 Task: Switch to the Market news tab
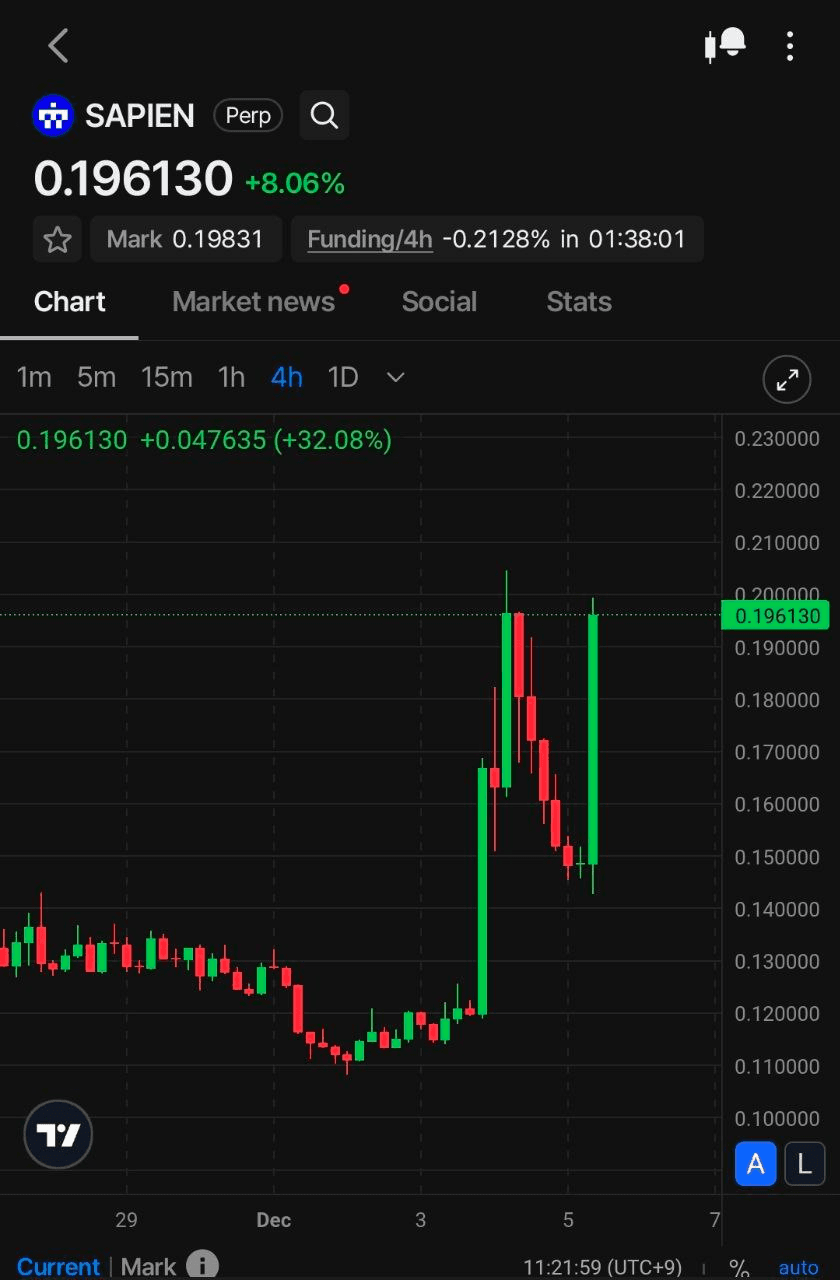(253, 302)
